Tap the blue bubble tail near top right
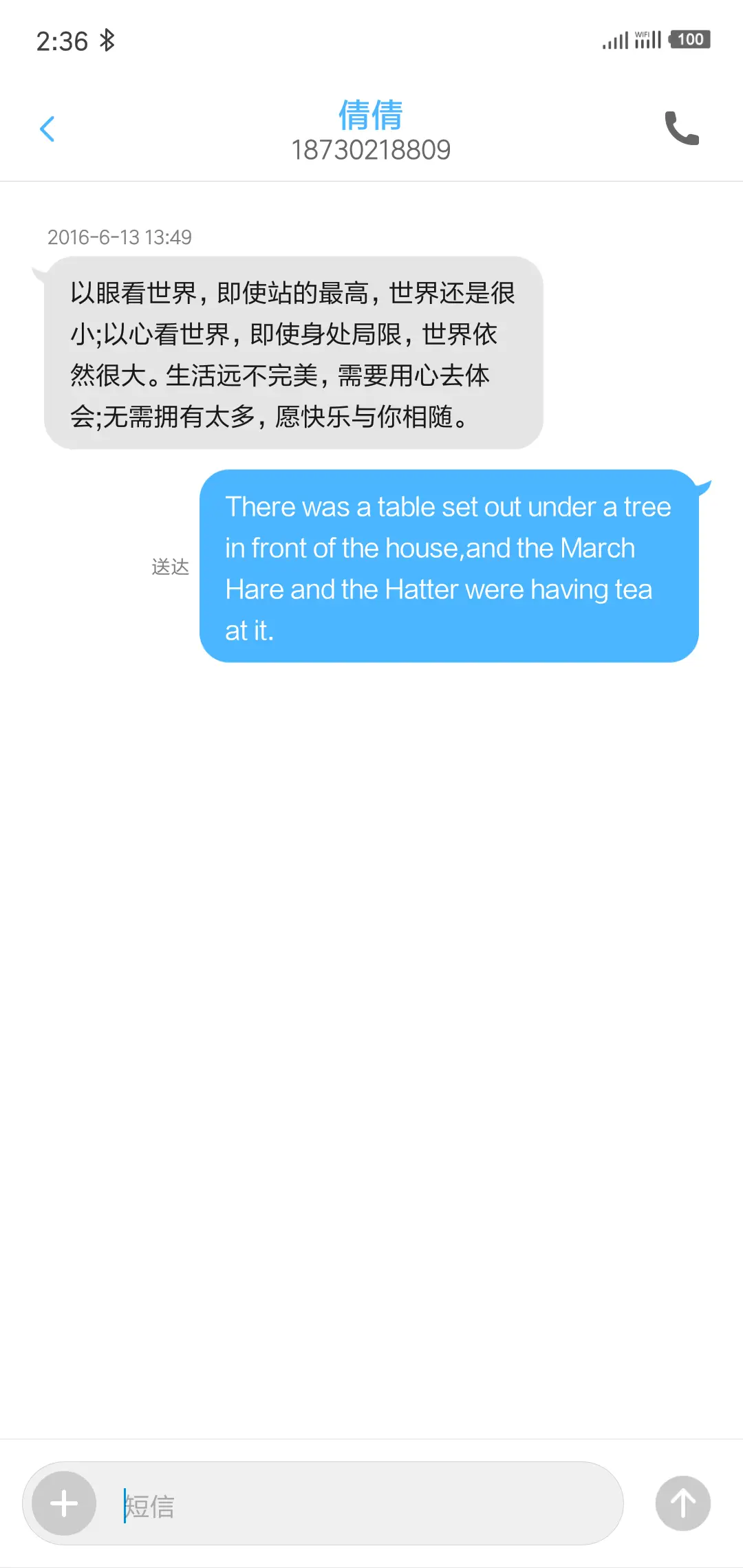Image resolution: width=743 pixels, height=1568 pixels. pos(700,486)
